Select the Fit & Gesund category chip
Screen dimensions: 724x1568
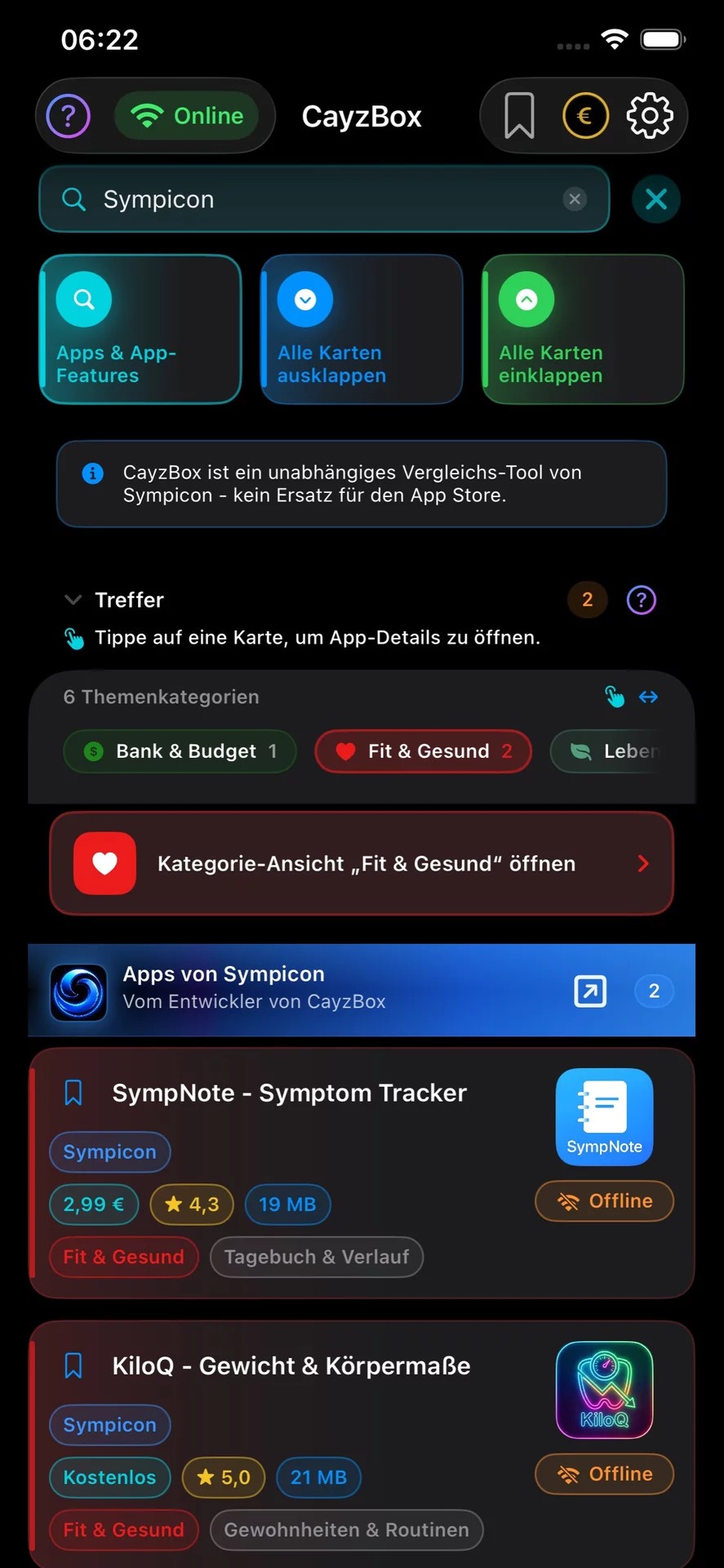click(x=424, y=751)
